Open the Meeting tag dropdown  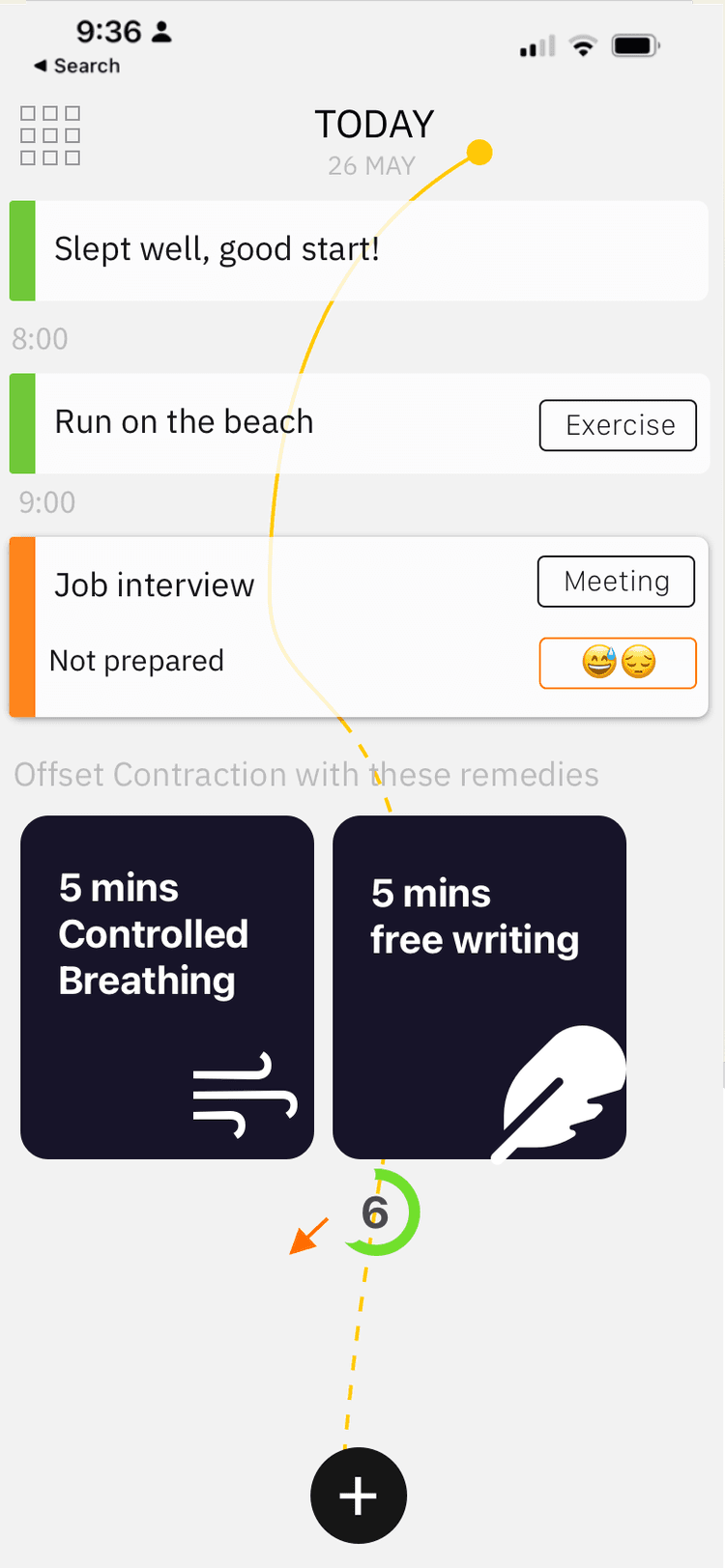616,581
